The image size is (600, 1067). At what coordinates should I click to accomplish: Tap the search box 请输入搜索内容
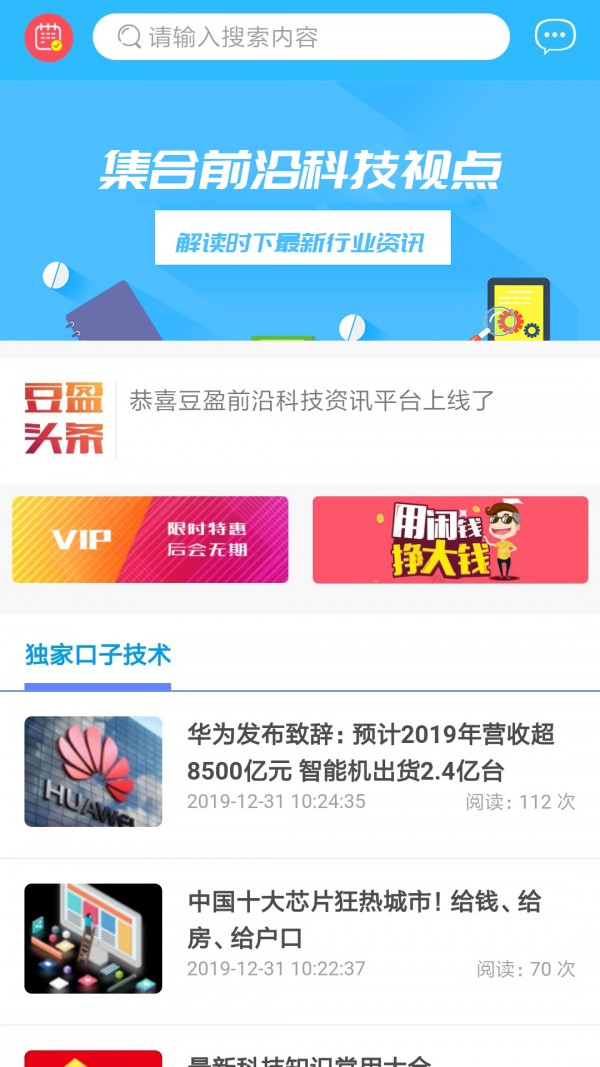coord(300,38)
